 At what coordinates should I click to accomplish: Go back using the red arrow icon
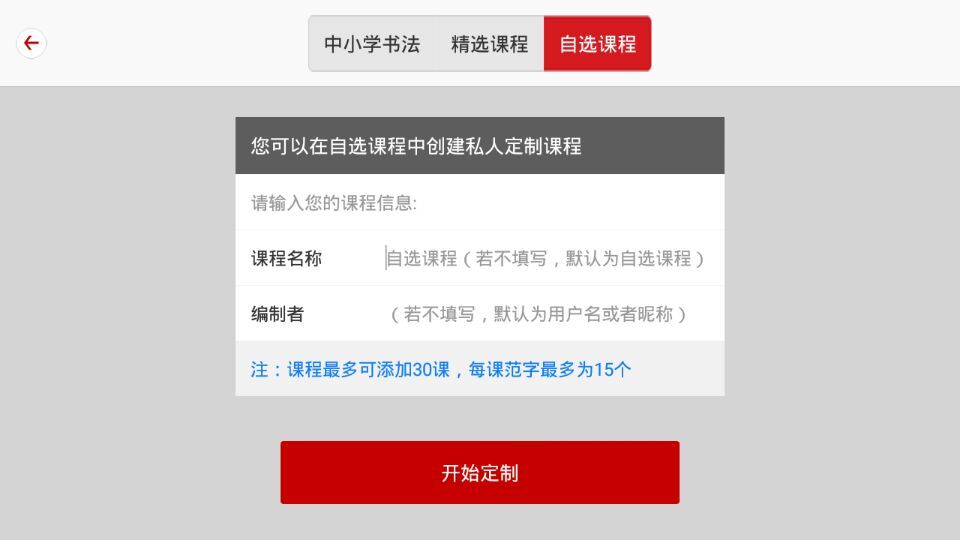pos(31,43)
